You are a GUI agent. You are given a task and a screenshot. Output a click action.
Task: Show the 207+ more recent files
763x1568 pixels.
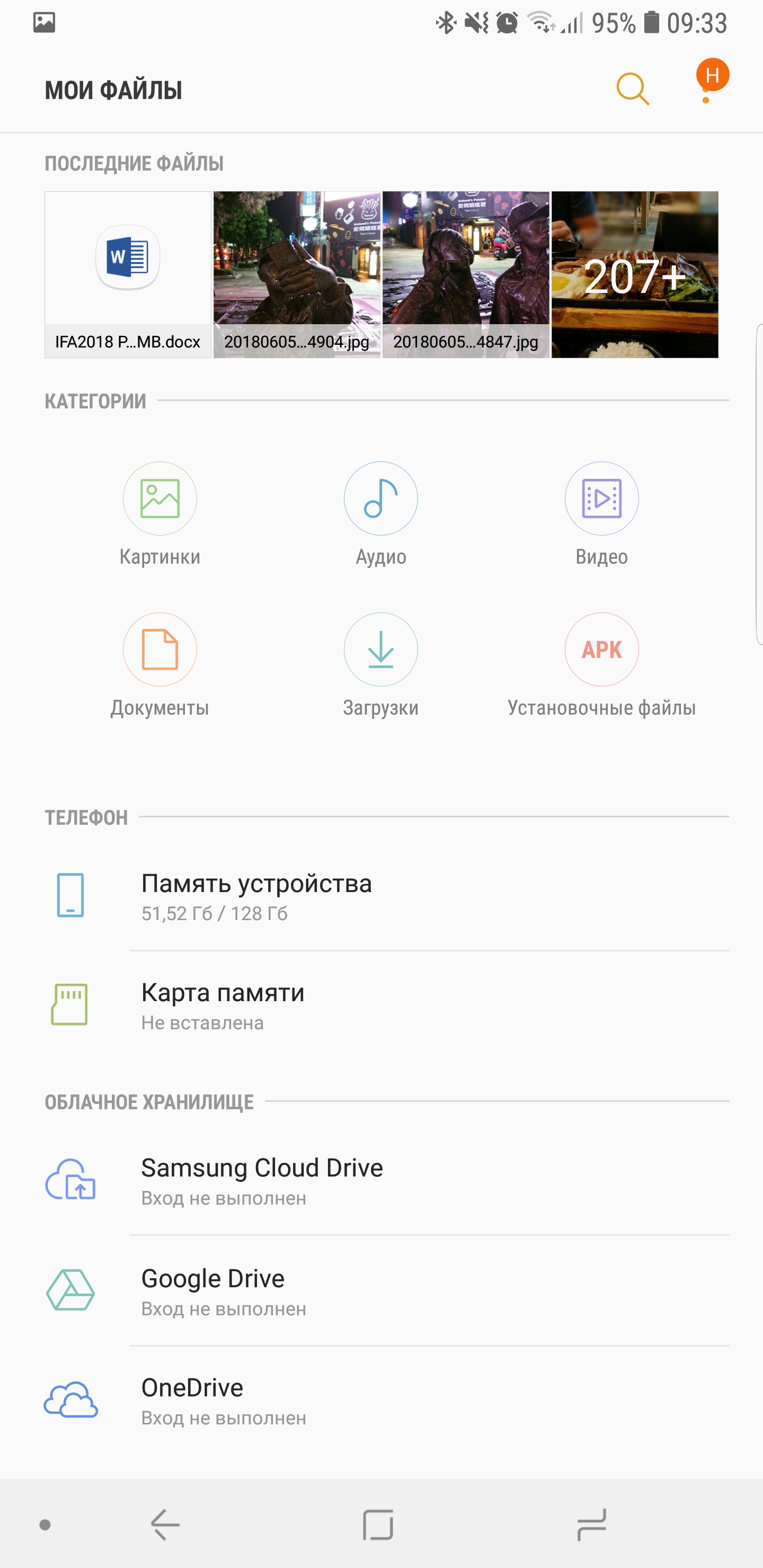coord(635,274)
